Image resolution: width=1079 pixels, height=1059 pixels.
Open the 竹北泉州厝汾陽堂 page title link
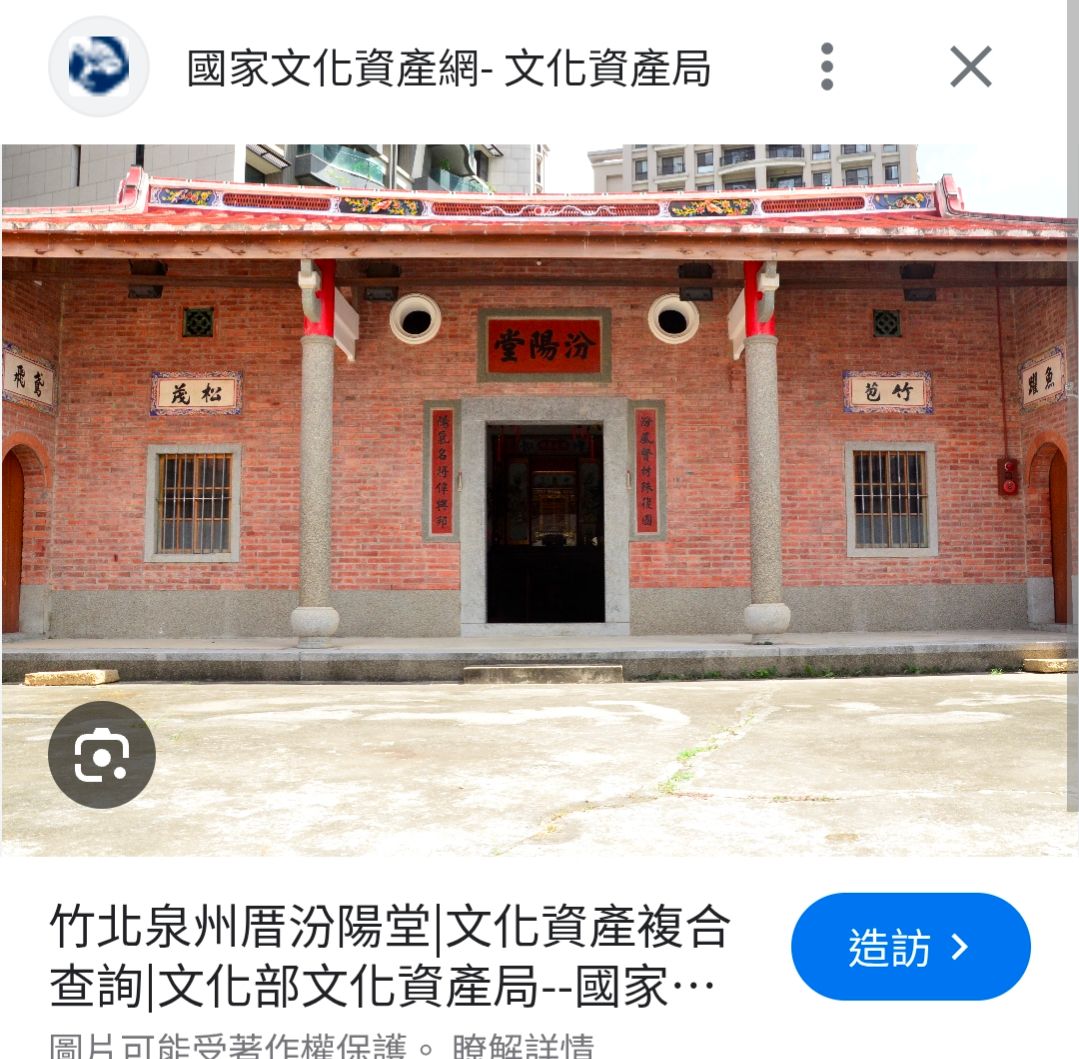click(390, 957)
